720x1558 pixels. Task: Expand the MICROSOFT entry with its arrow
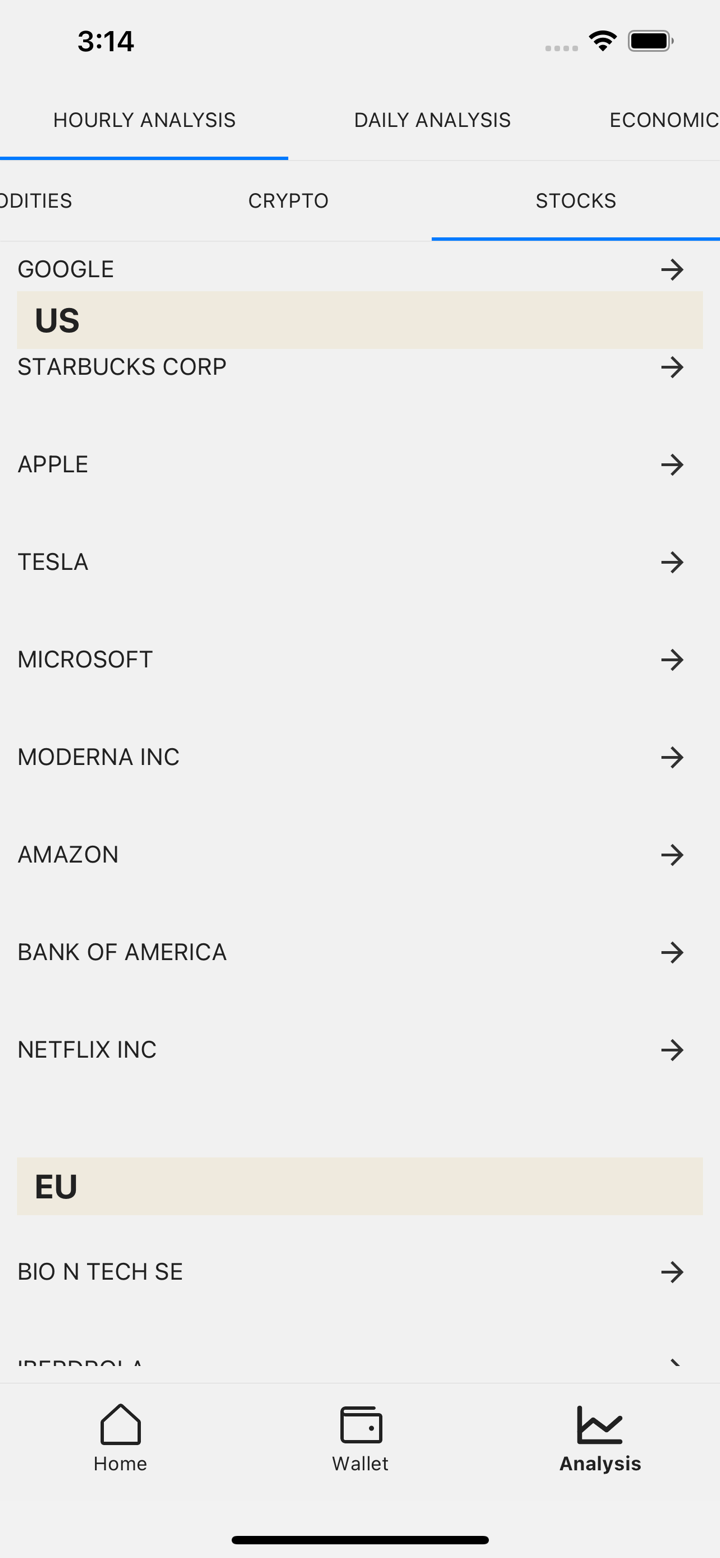(x=672, y=659)
